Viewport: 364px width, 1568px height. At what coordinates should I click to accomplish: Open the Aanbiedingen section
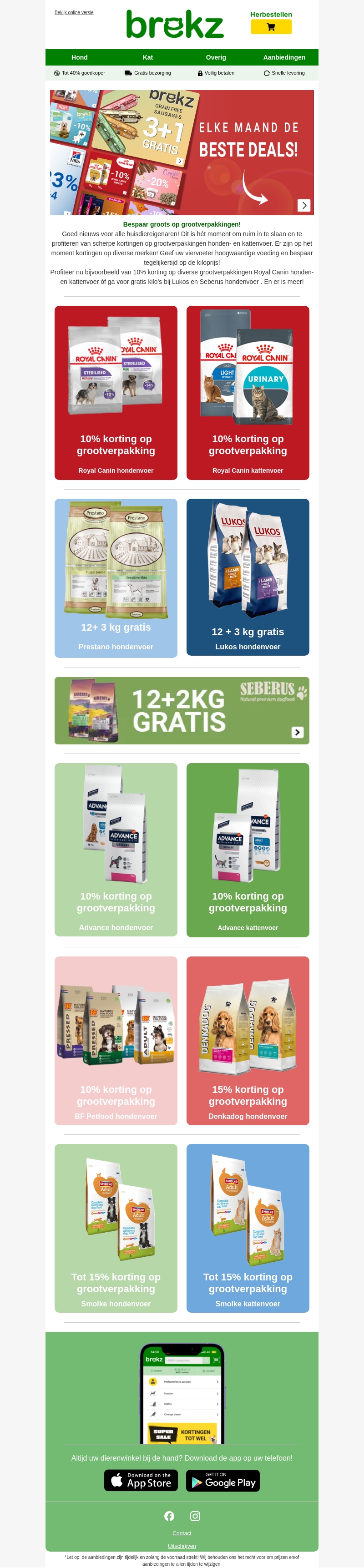point(283,57)
